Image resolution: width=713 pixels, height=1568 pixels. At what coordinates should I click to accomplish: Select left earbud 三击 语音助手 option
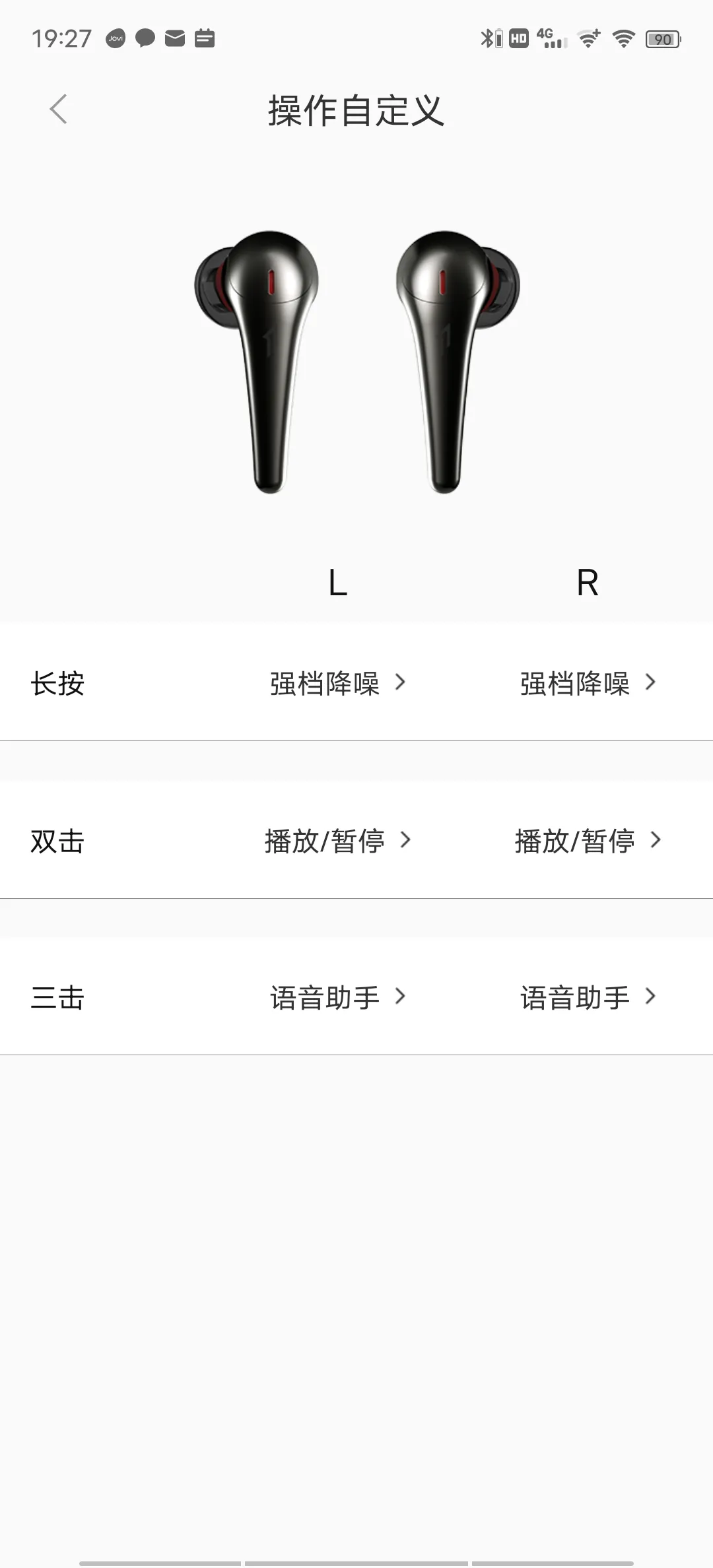pyautogui.click(x=337, y=997)
